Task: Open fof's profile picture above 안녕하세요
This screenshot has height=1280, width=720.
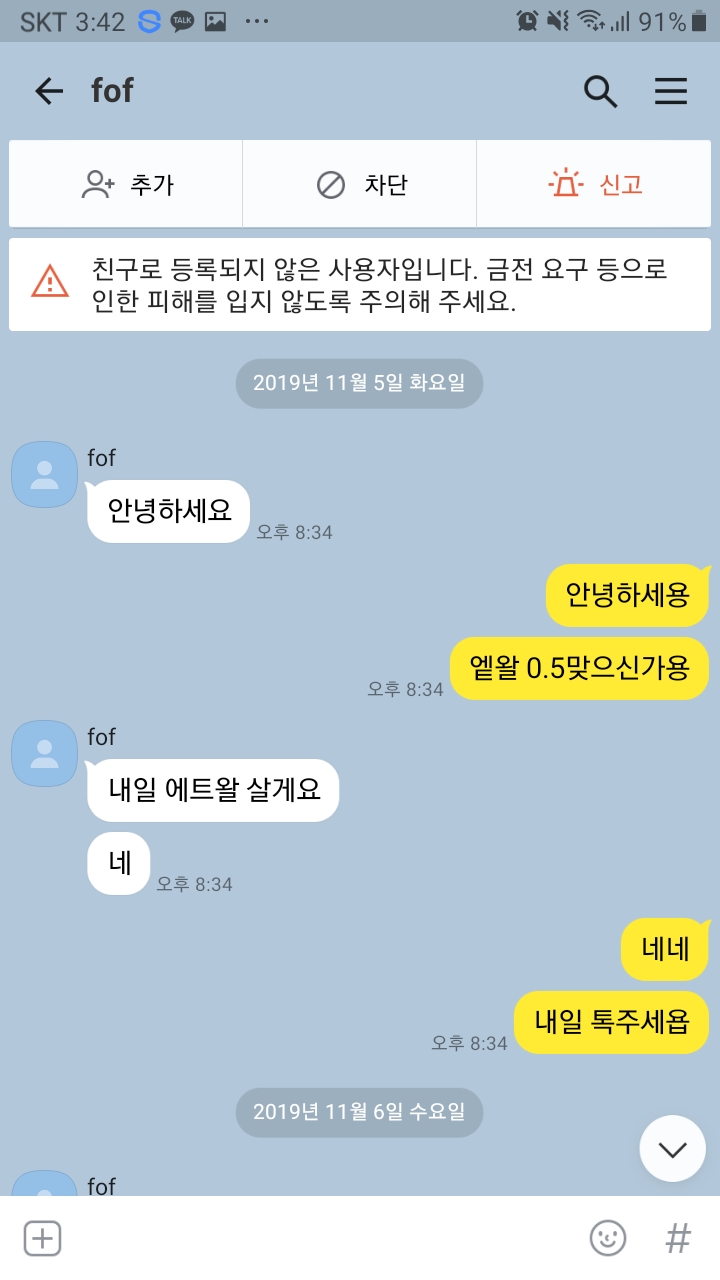Action: 44,474
